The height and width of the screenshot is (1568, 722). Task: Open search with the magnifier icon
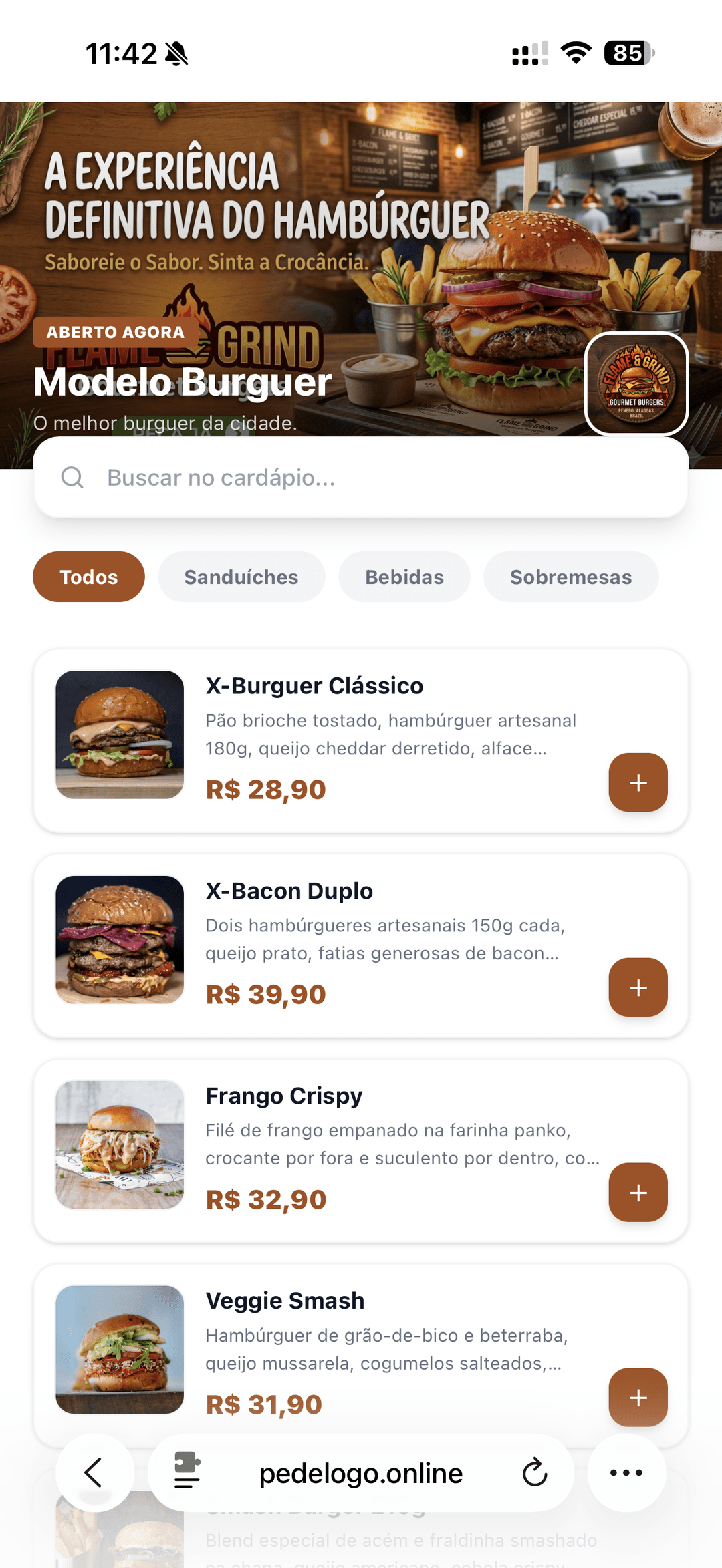pos(72,477)
